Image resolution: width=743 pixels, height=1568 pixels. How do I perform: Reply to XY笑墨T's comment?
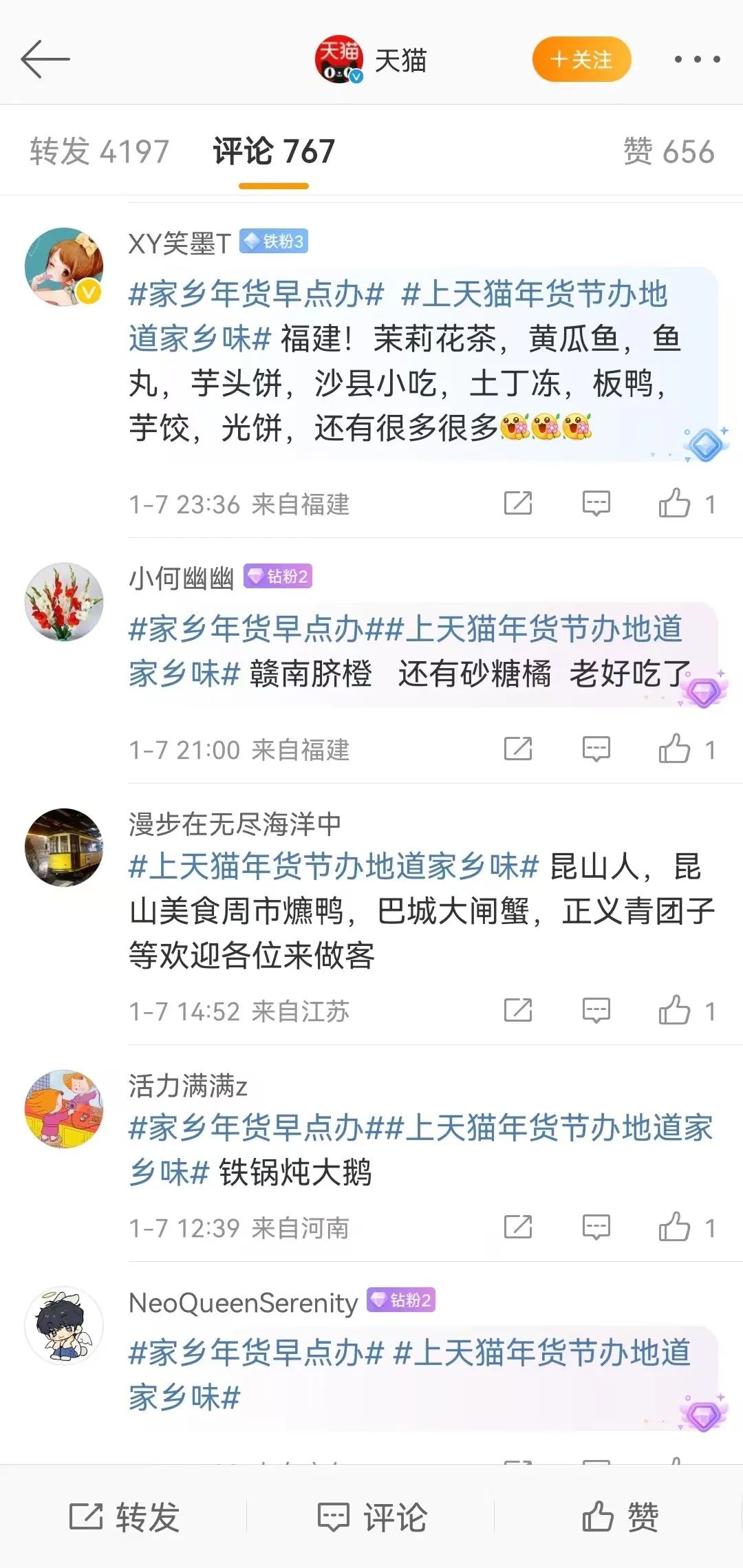point(596,504)
